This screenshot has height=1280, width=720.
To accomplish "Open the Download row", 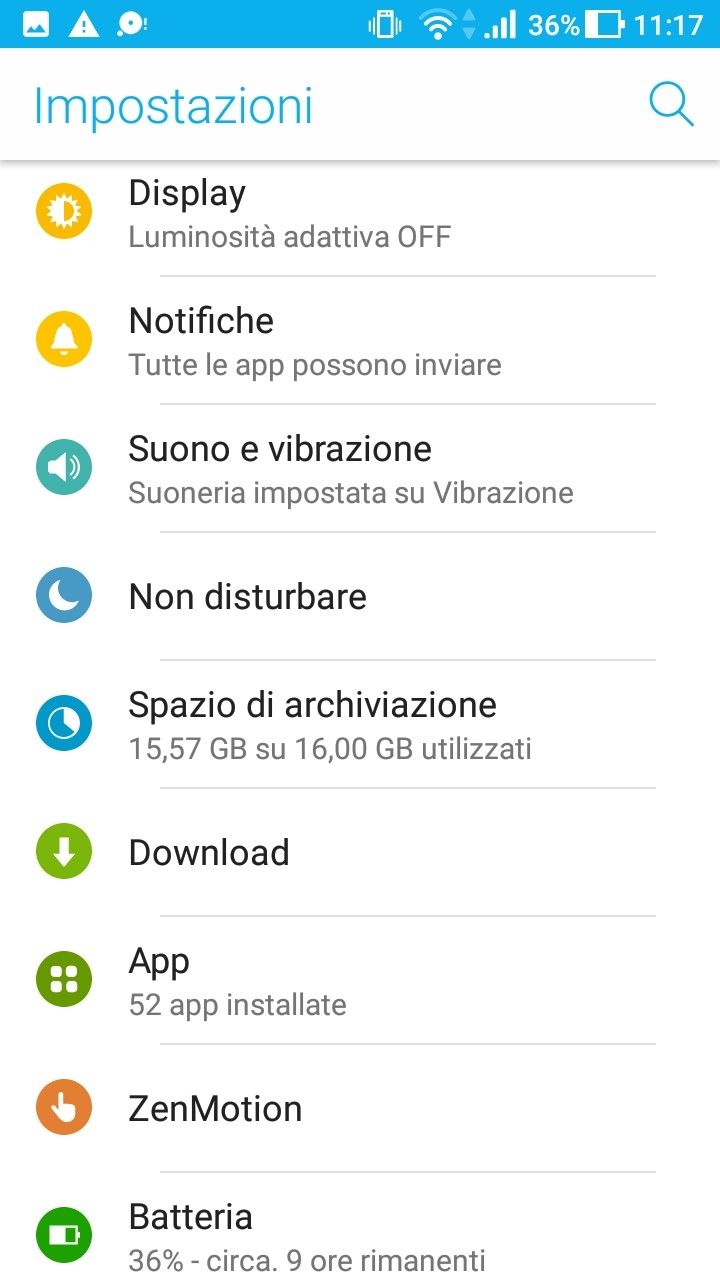I will 360,853.
